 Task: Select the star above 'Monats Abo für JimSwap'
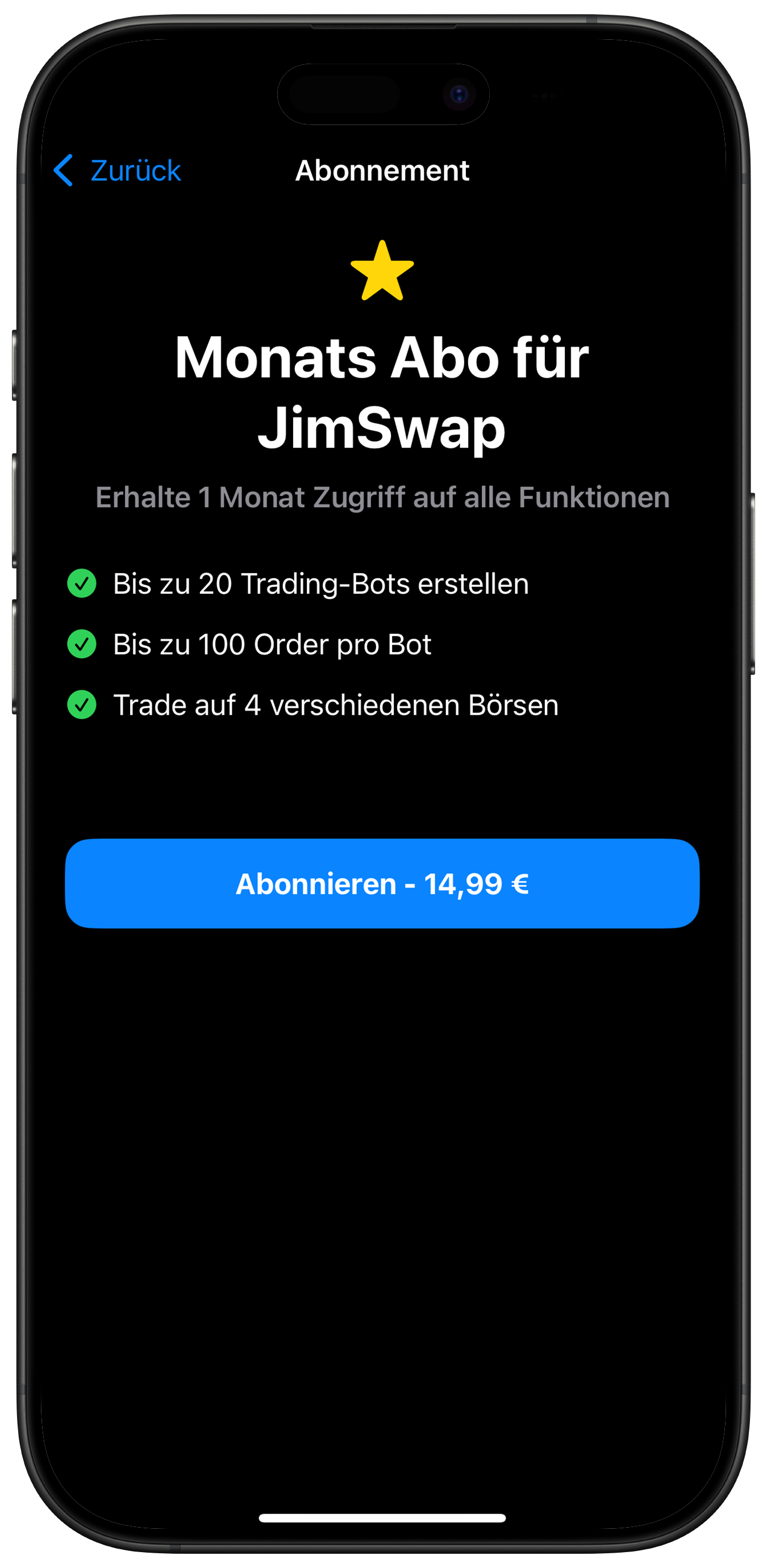click(383, 276)
